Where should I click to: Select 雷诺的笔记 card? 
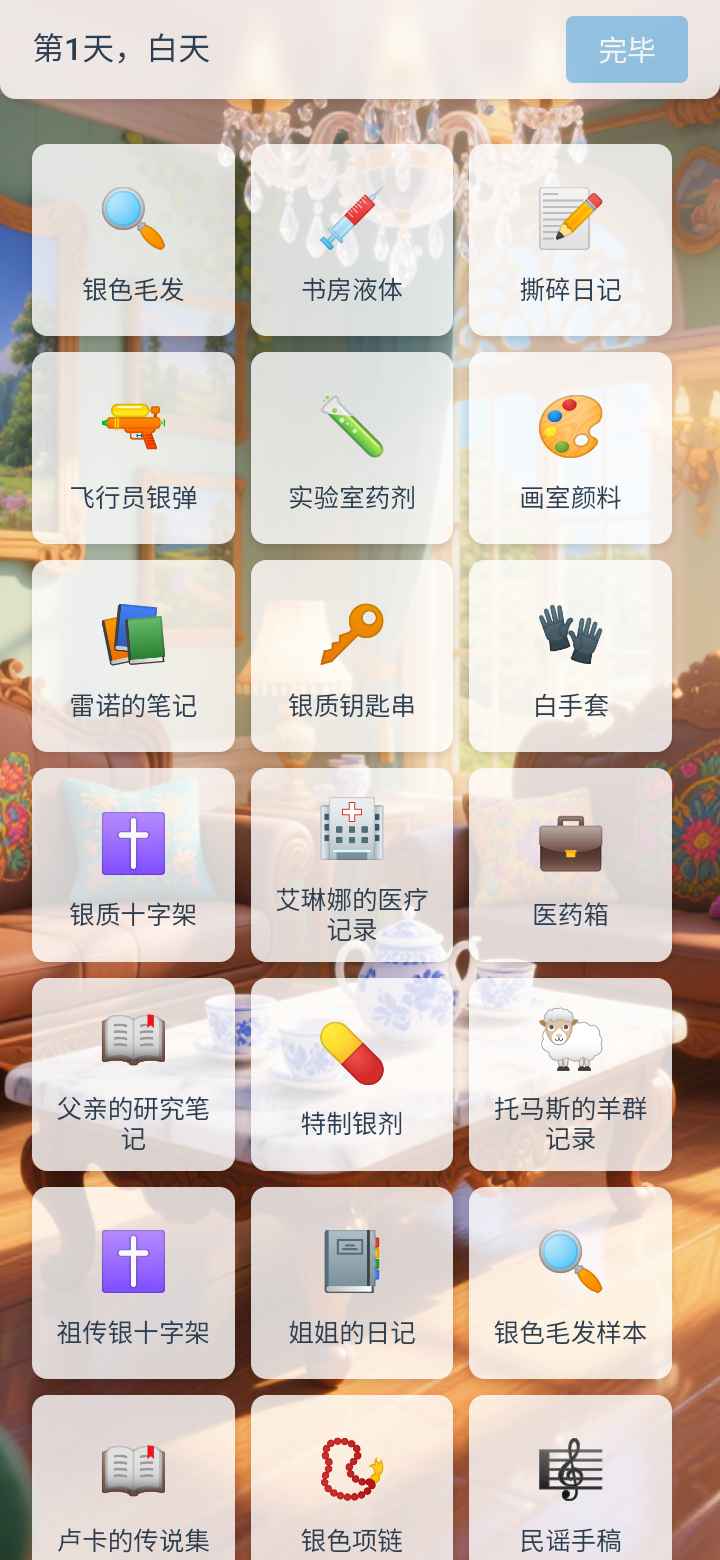133,656
